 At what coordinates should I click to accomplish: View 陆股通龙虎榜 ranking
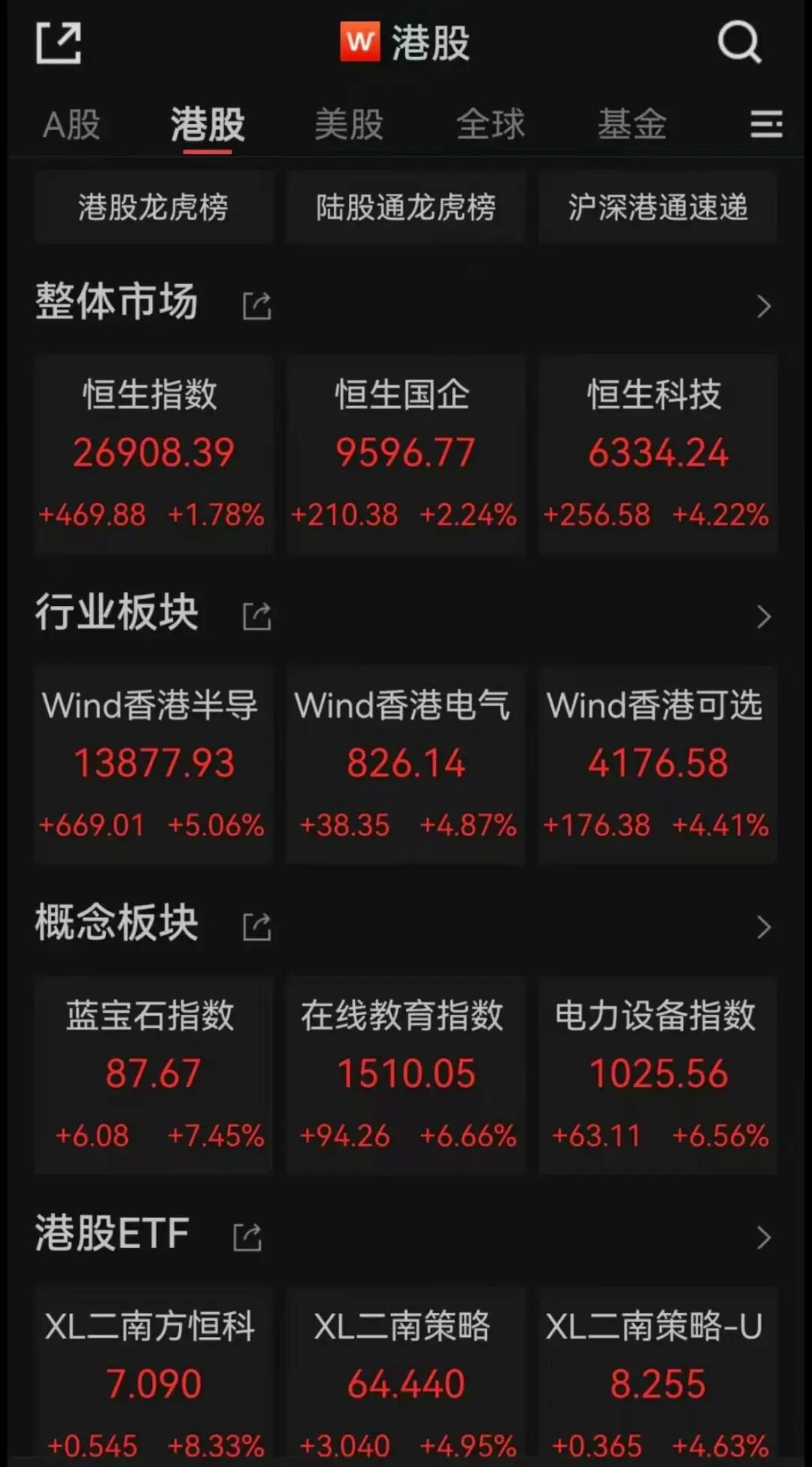(x=405, y=208)
